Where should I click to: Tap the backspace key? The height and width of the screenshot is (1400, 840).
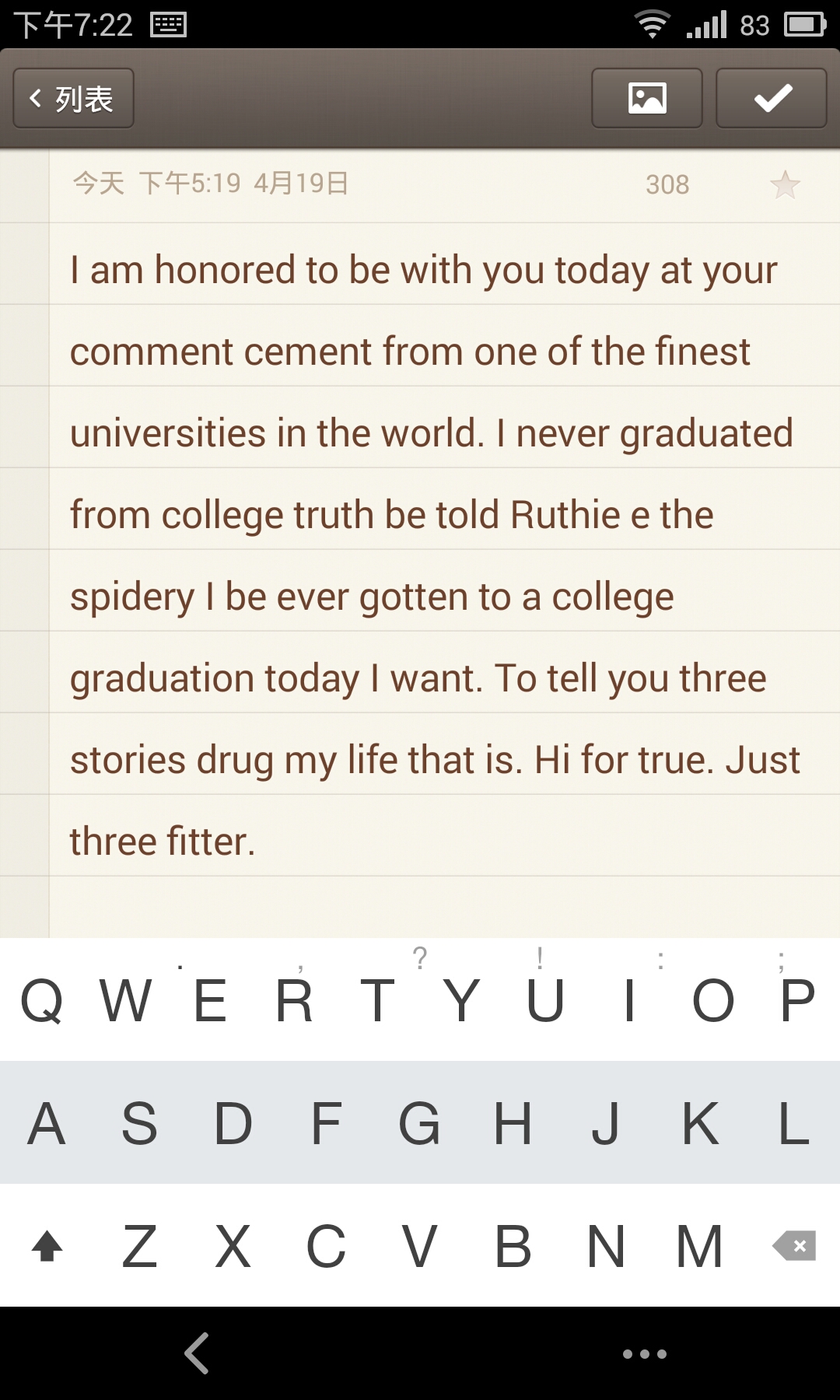pos(794,1245)
